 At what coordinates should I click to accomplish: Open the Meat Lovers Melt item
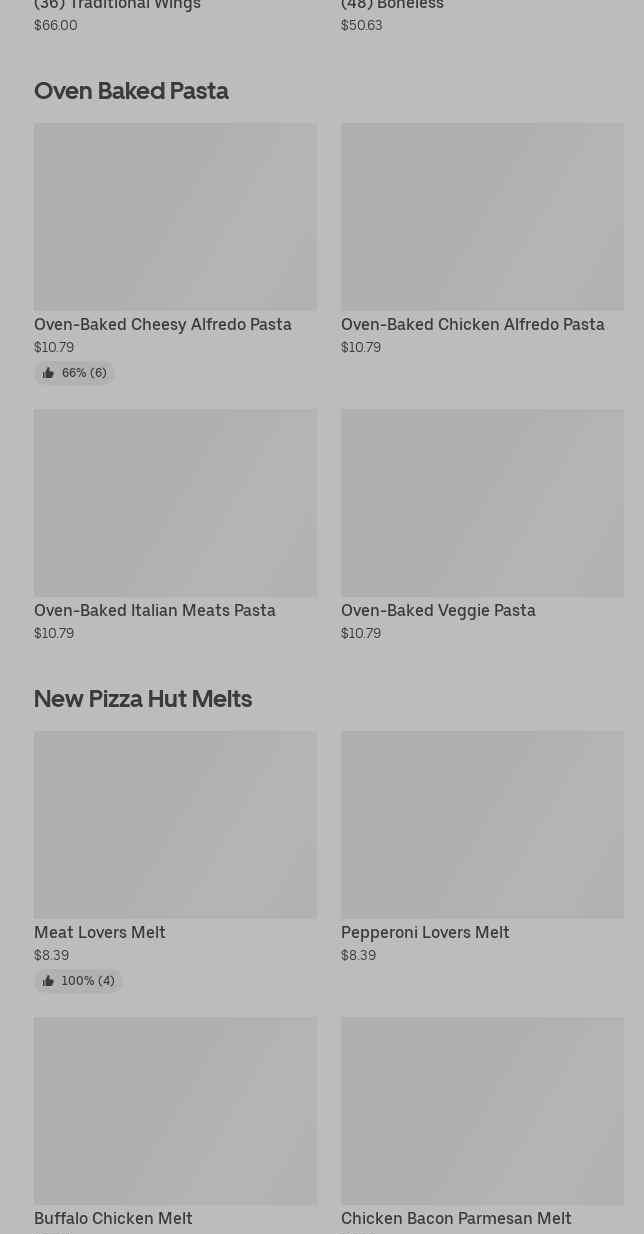[x=175, y=825]
